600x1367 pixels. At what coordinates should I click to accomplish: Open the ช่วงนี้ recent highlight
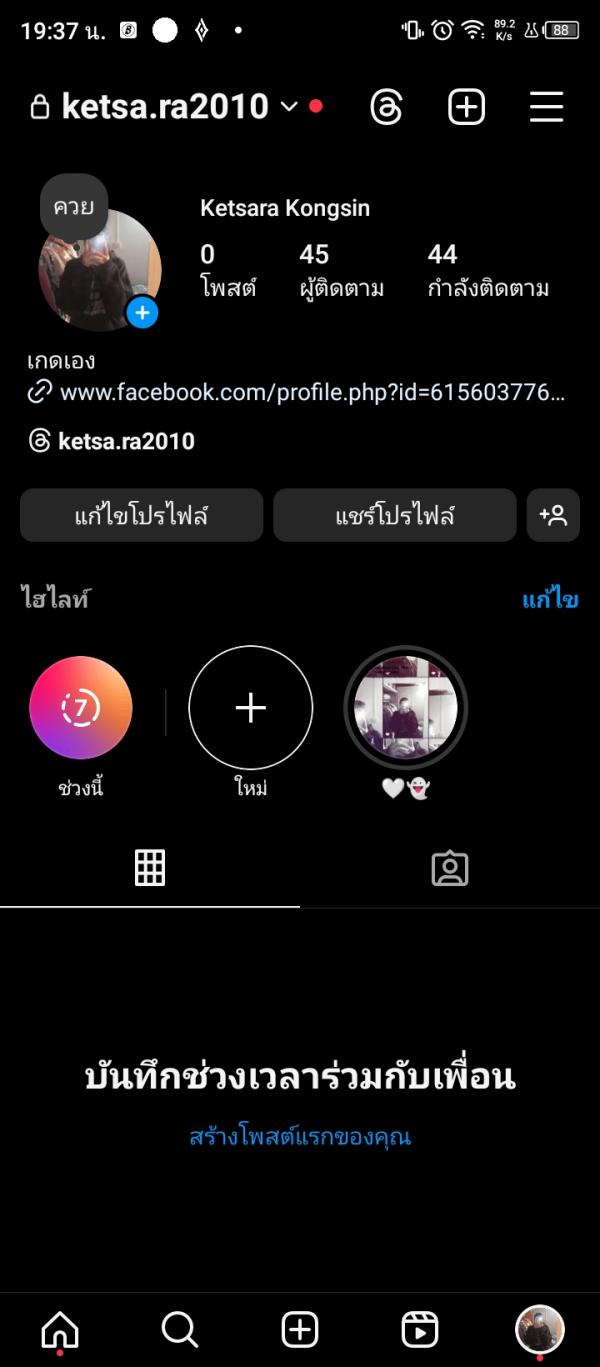[x=81, y=708]
